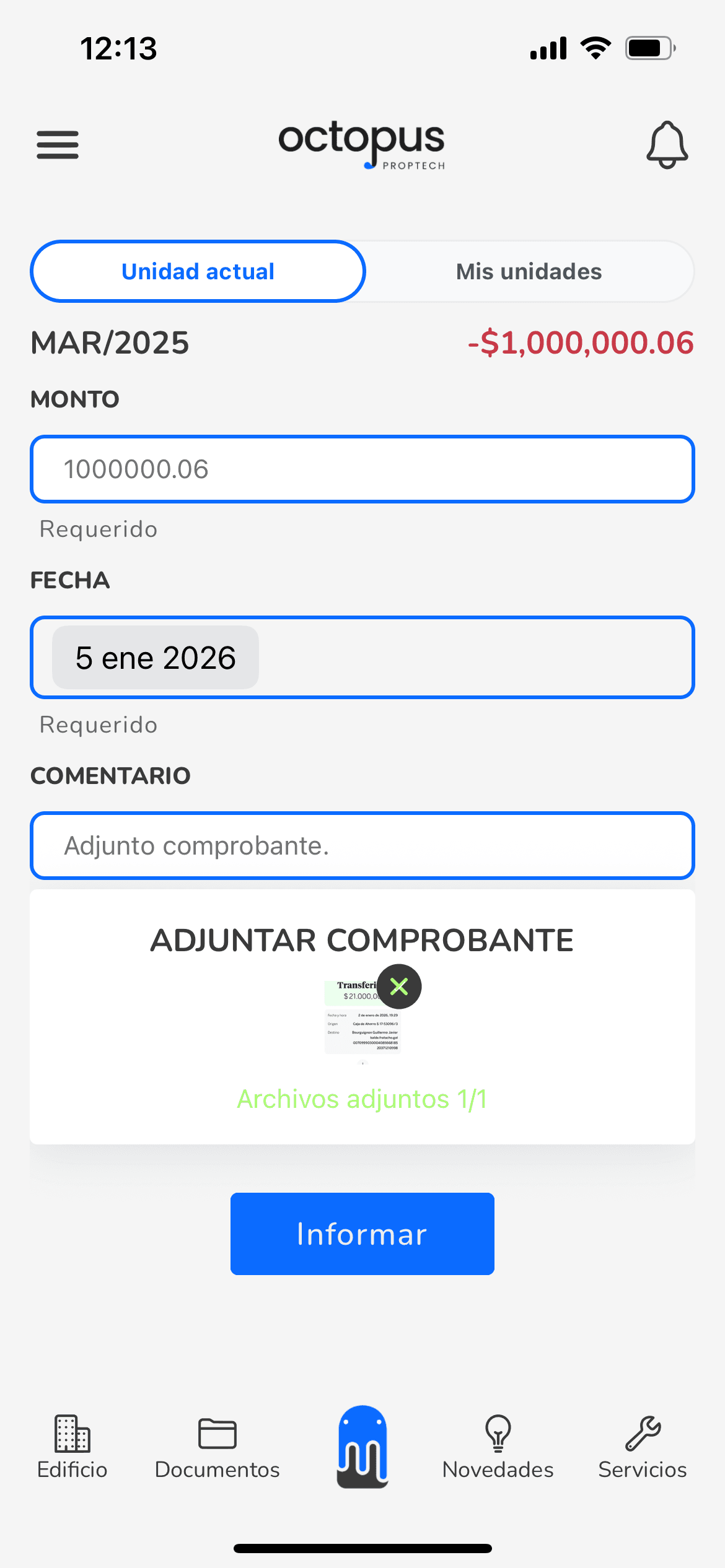Go to the Edificio tab
This screenshot has height=1568, width=725.
(x=72, y=1447)
